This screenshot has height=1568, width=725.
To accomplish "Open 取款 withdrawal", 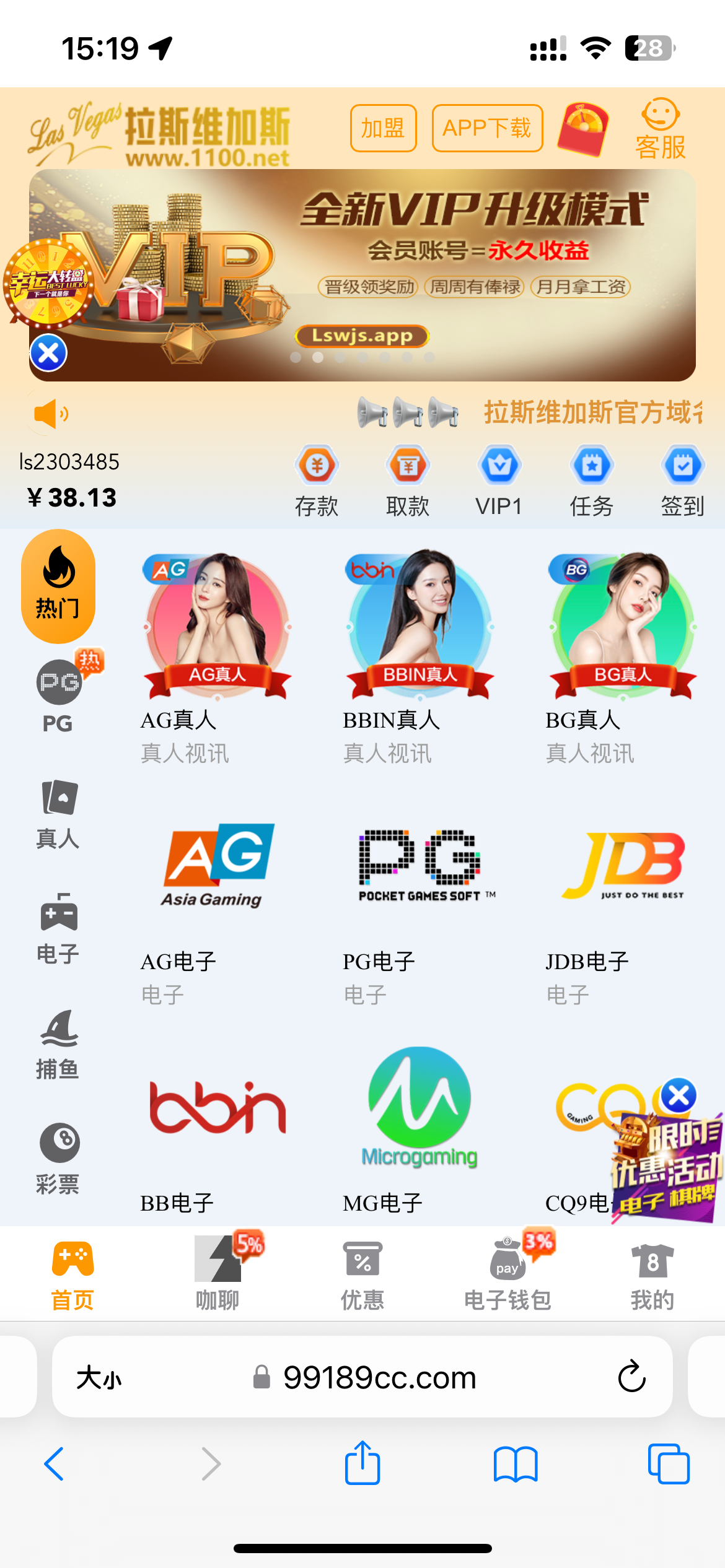I will (x=407, y=481).
